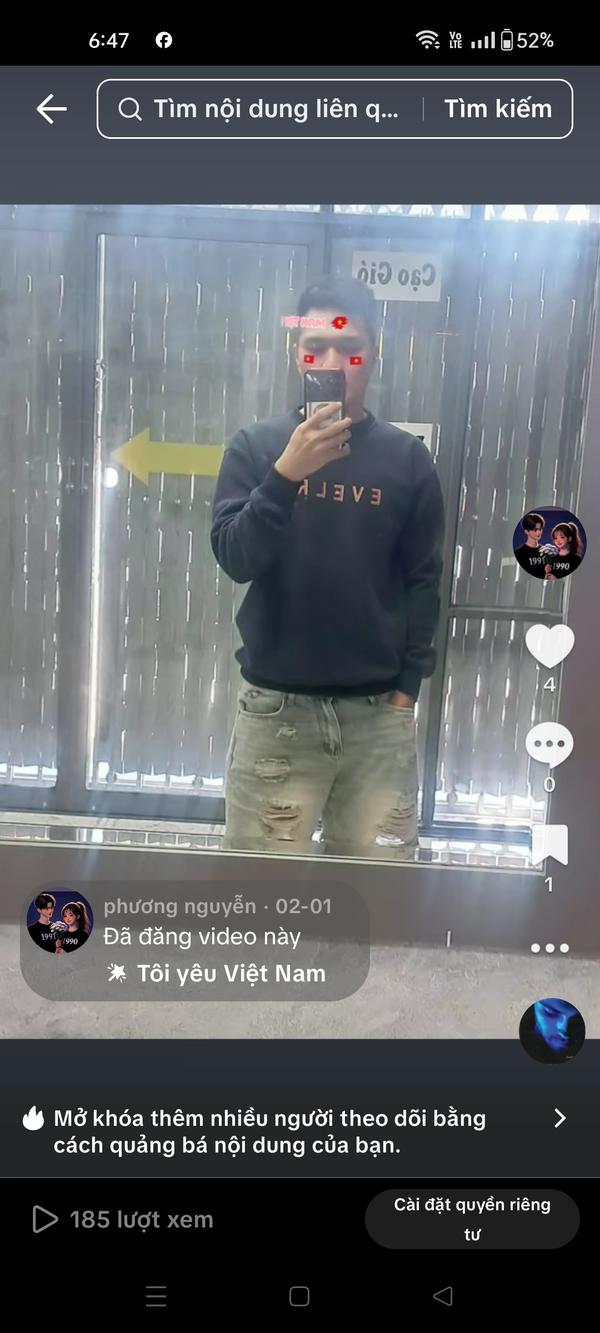The width and height of the screenshot is (600, 1333).
Task: Open the comments bubble
Action: pyautogui.click(x=549, y=745)
